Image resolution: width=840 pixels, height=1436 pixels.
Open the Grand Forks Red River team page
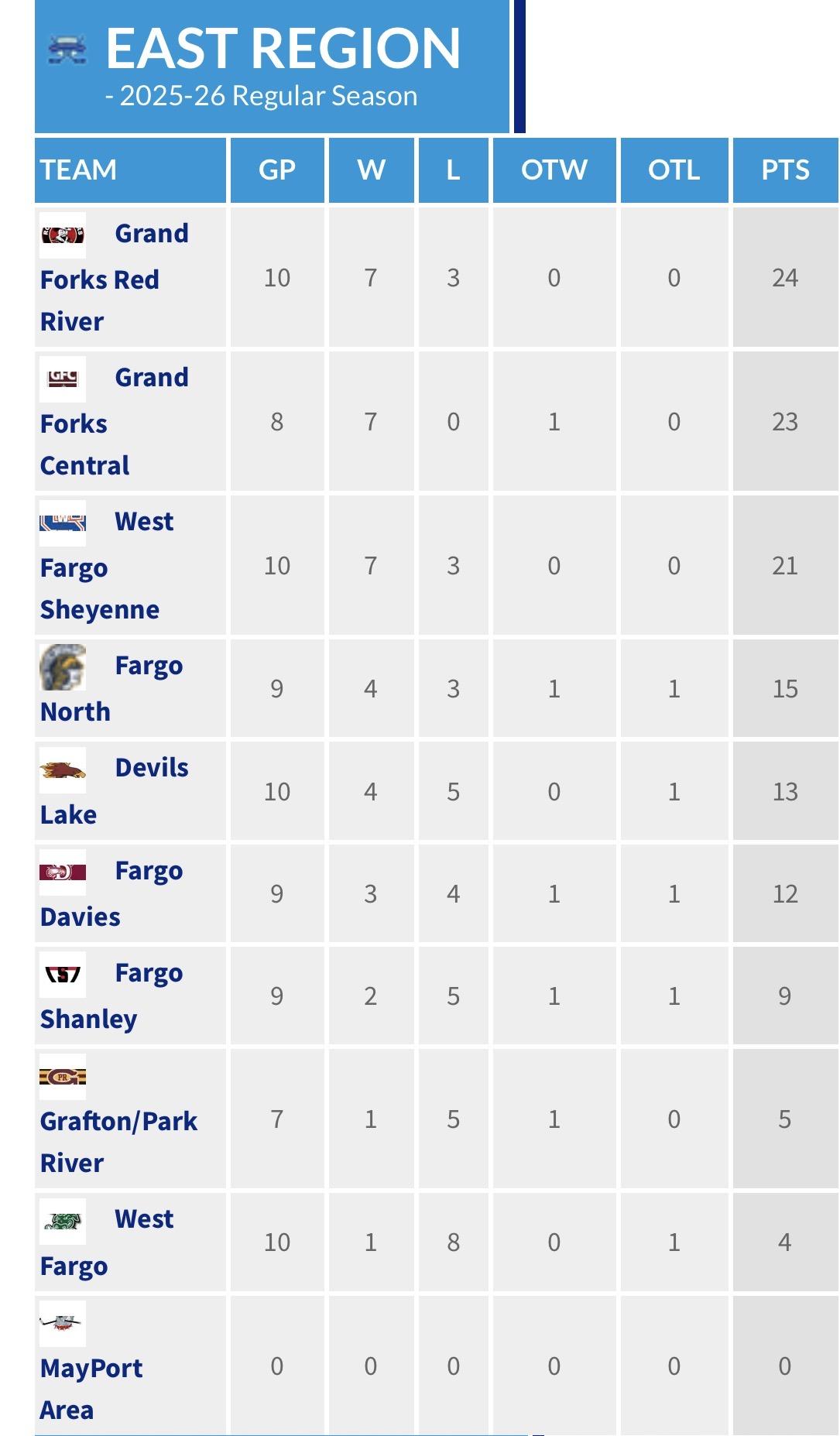[x=99, y=279]
